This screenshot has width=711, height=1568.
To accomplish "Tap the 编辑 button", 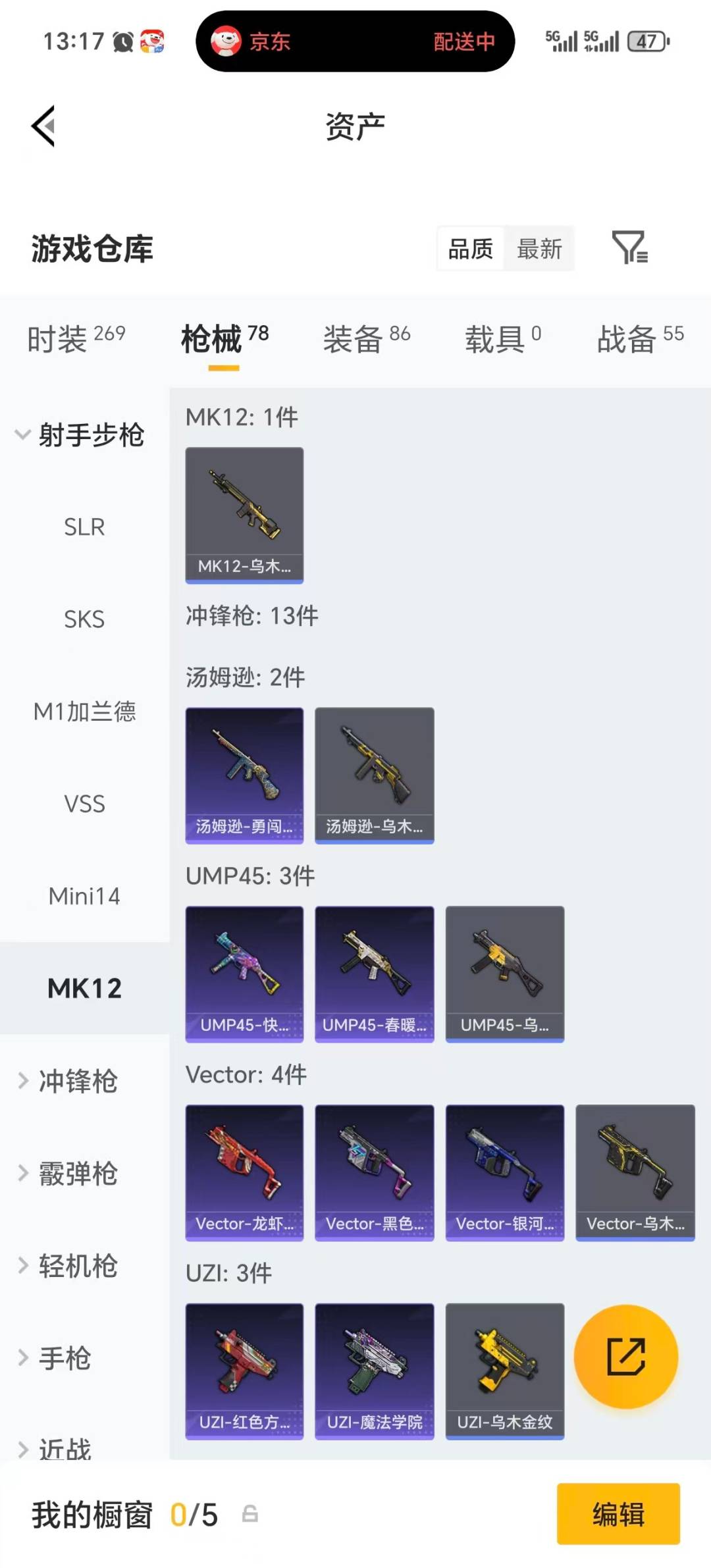I will click(x=618, y=1515).
